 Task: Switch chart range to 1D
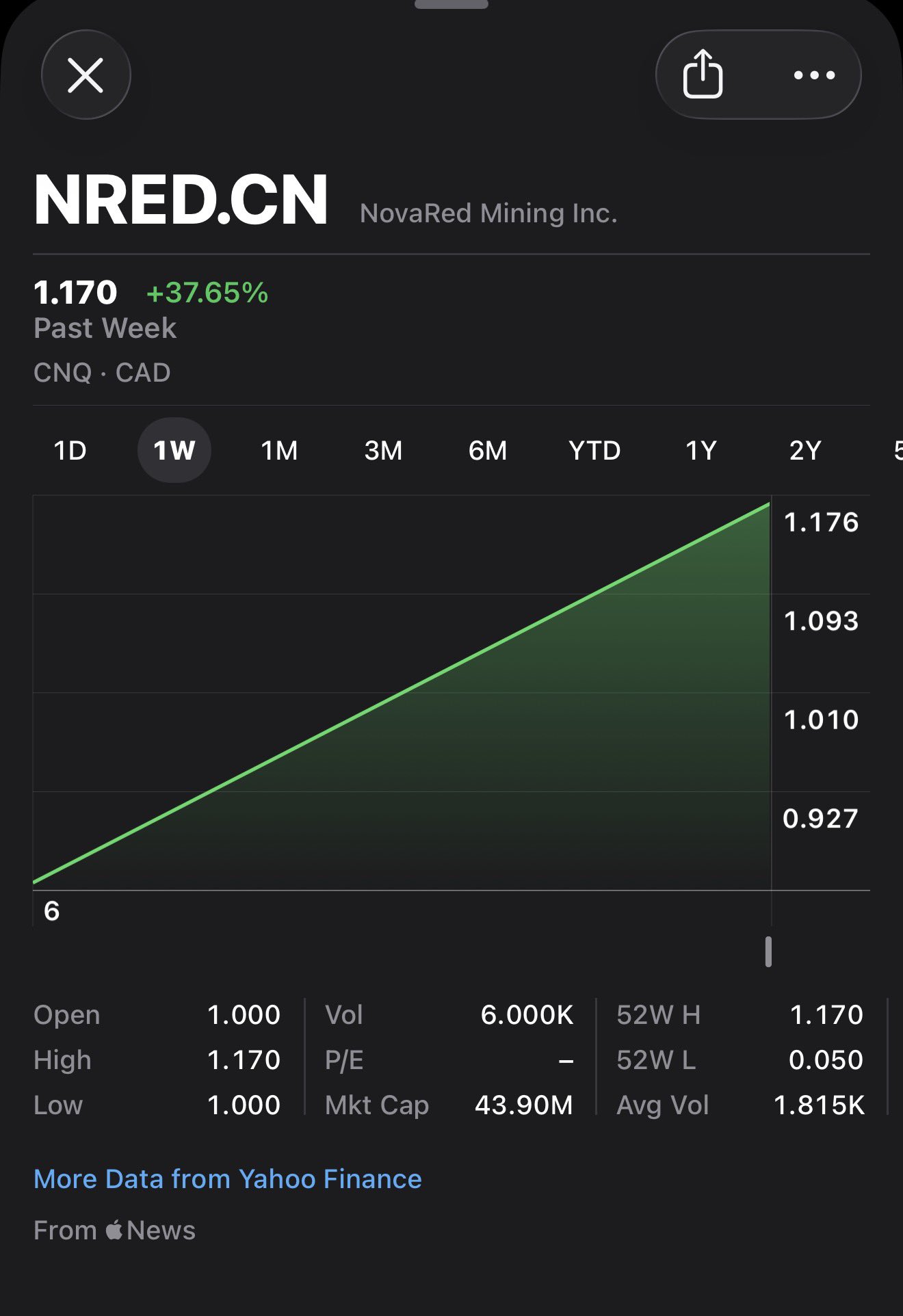[x=70, y=451]
